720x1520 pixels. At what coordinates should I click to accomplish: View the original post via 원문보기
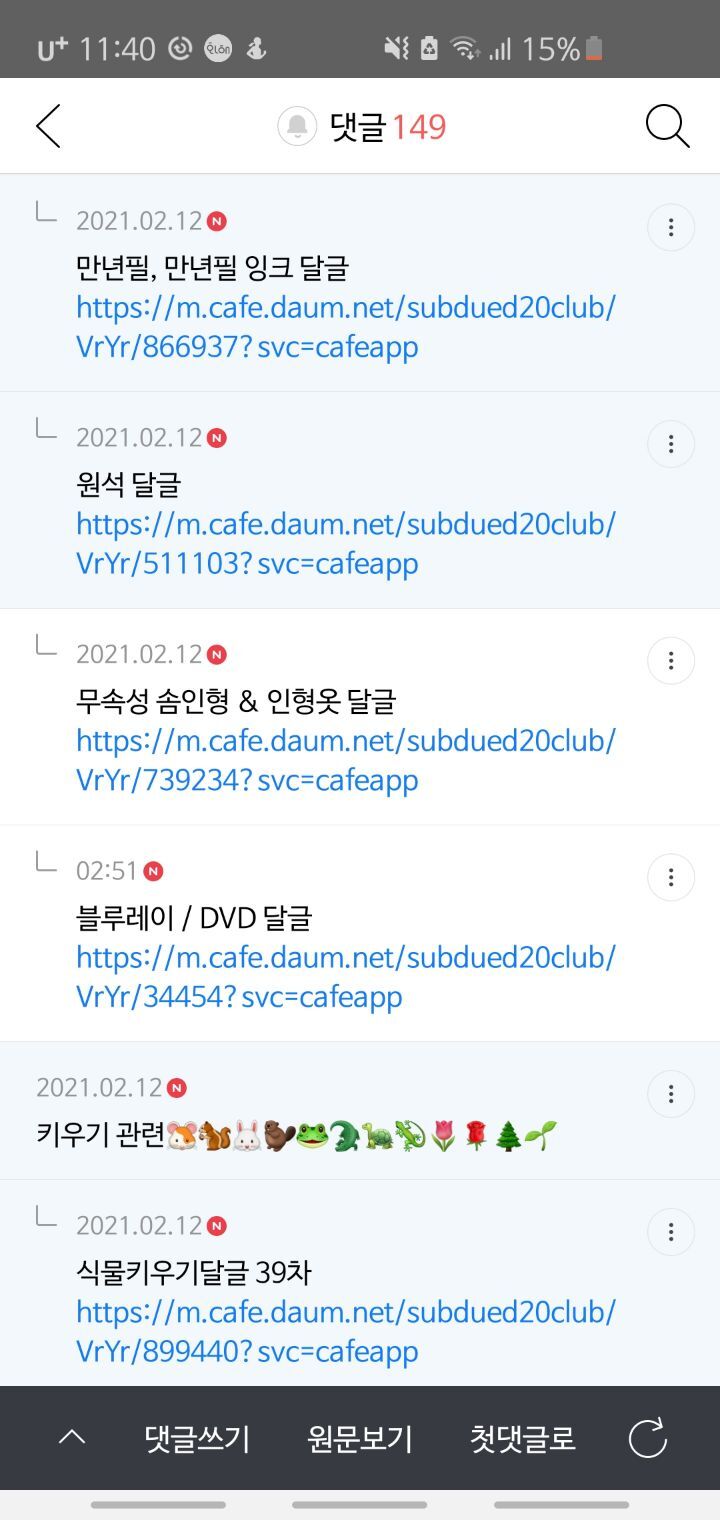[360, 1439]
